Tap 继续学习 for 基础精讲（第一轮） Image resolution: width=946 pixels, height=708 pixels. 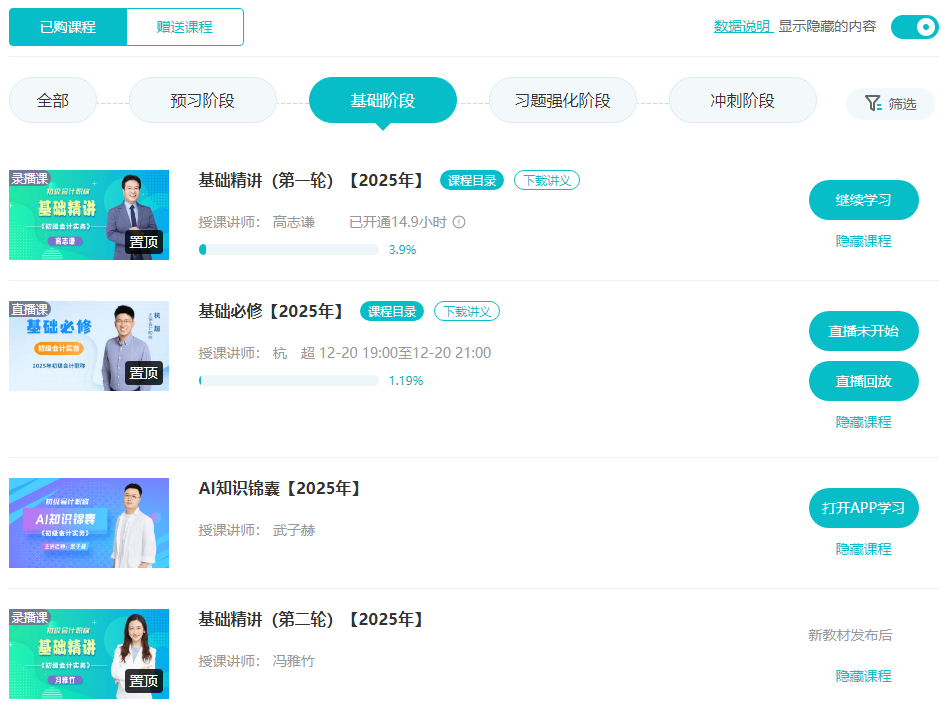point(863,200)
